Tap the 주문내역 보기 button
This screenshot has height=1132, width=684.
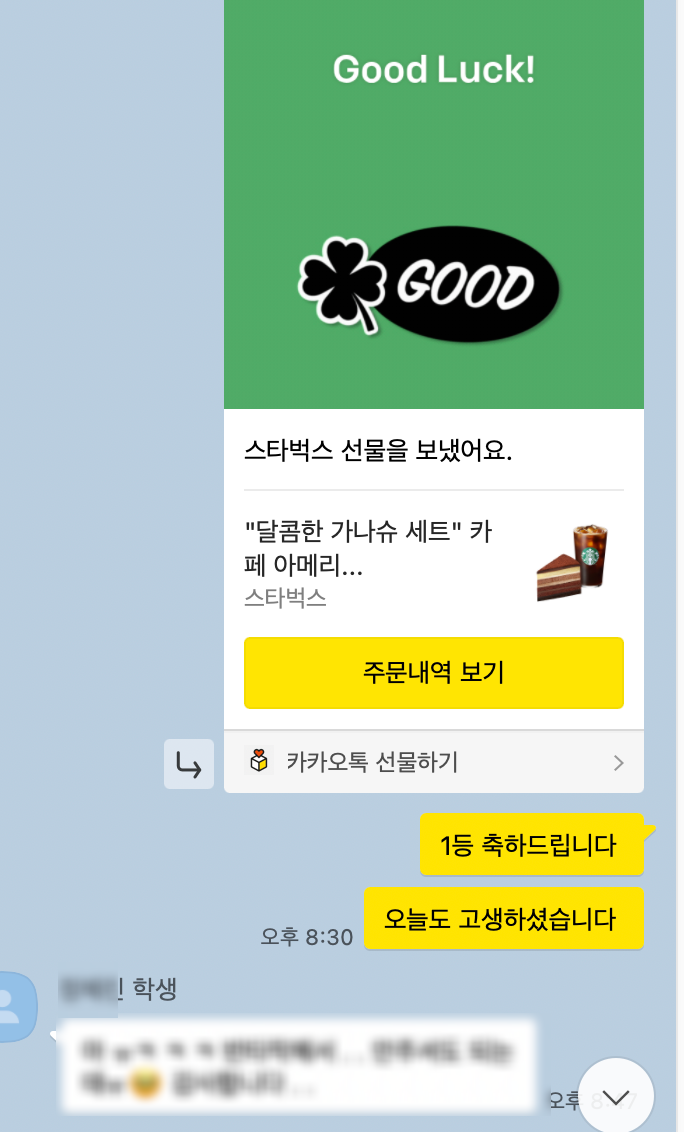click(433, 673)
